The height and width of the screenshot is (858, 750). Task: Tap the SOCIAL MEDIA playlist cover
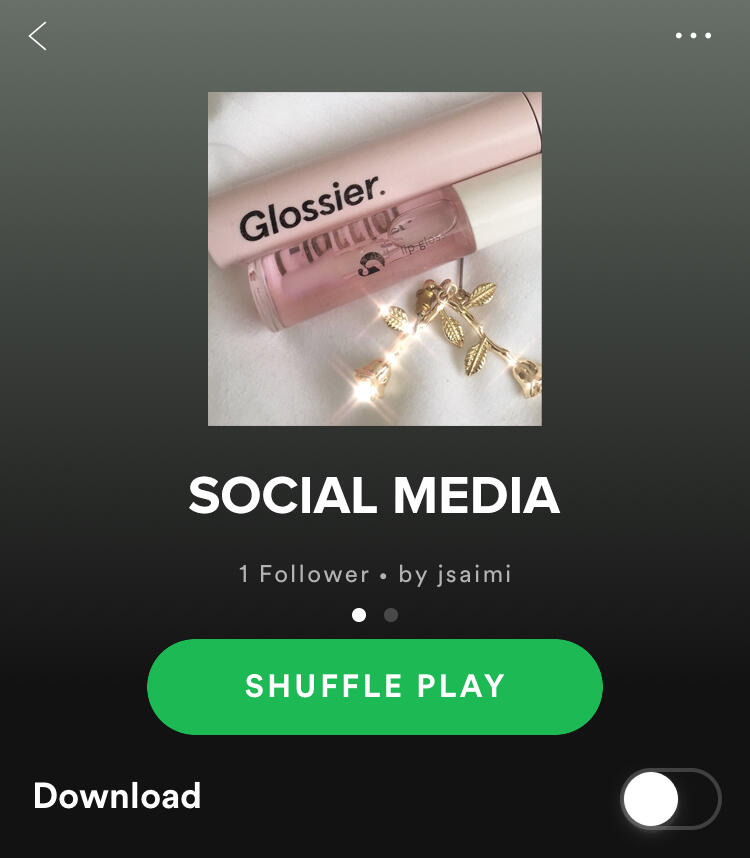tap(375, 259)
